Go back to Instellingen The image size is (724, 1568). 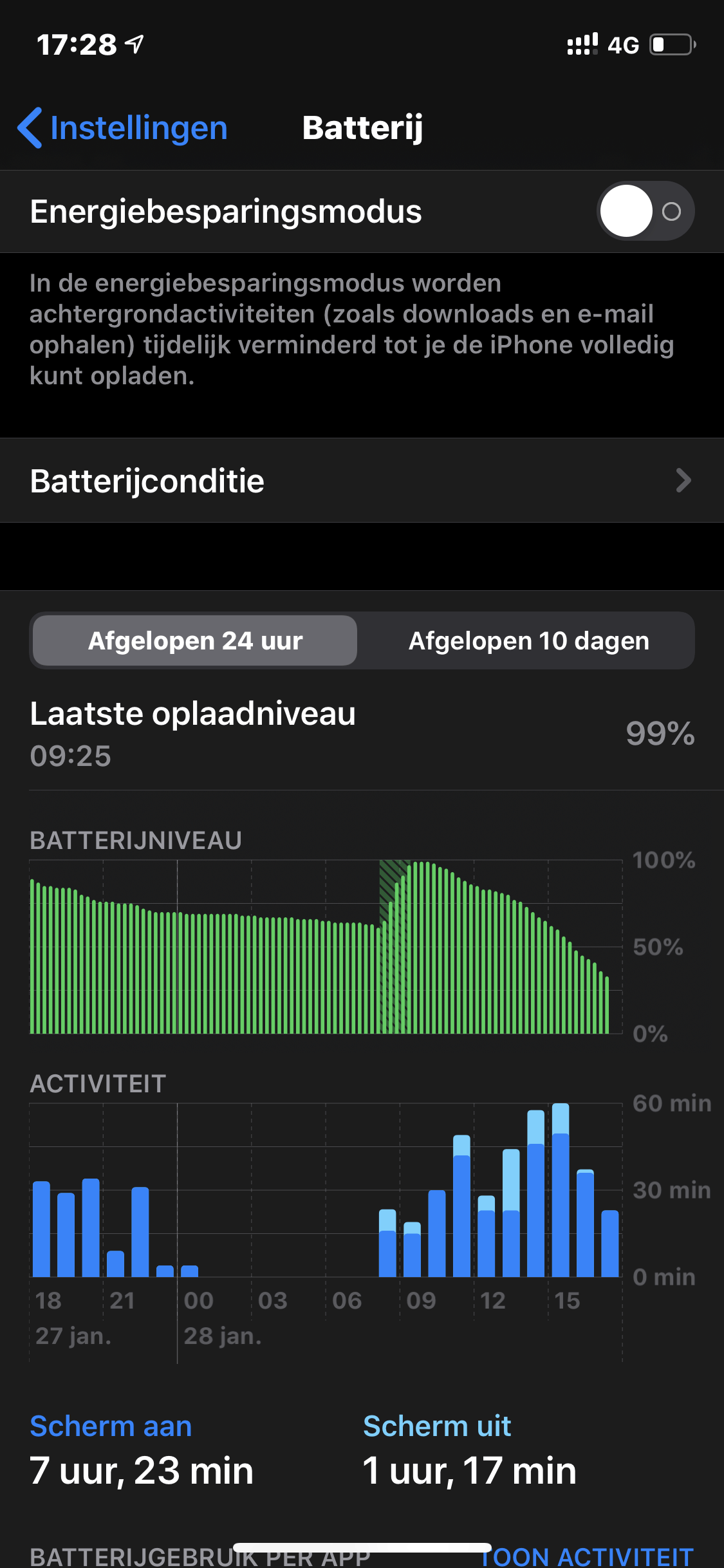pyautogui.click(x=123, y=127)
